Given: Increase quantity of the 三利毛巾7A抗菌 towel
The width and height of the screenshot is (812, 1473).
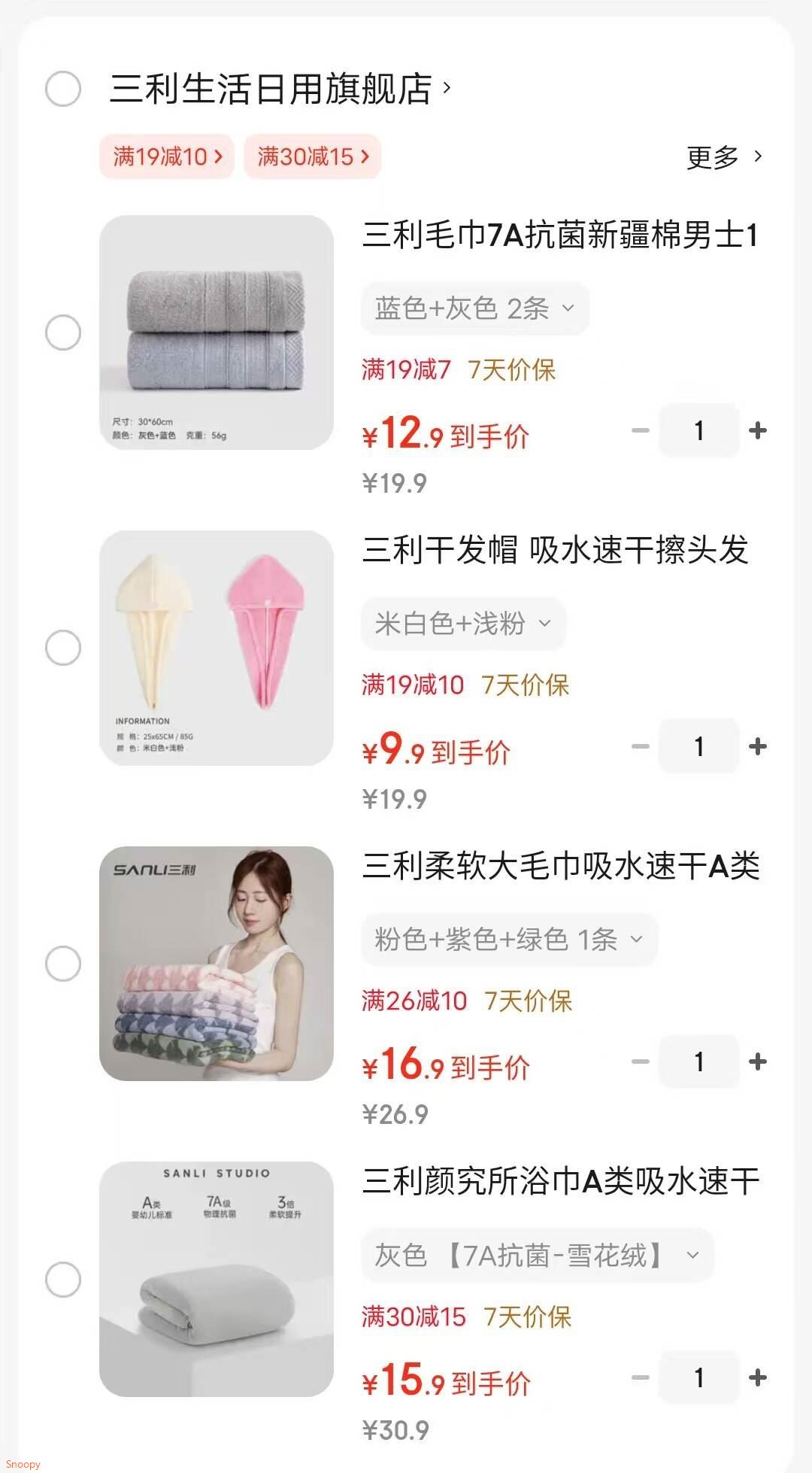Looking at the screenshot, I should [758, 430].
